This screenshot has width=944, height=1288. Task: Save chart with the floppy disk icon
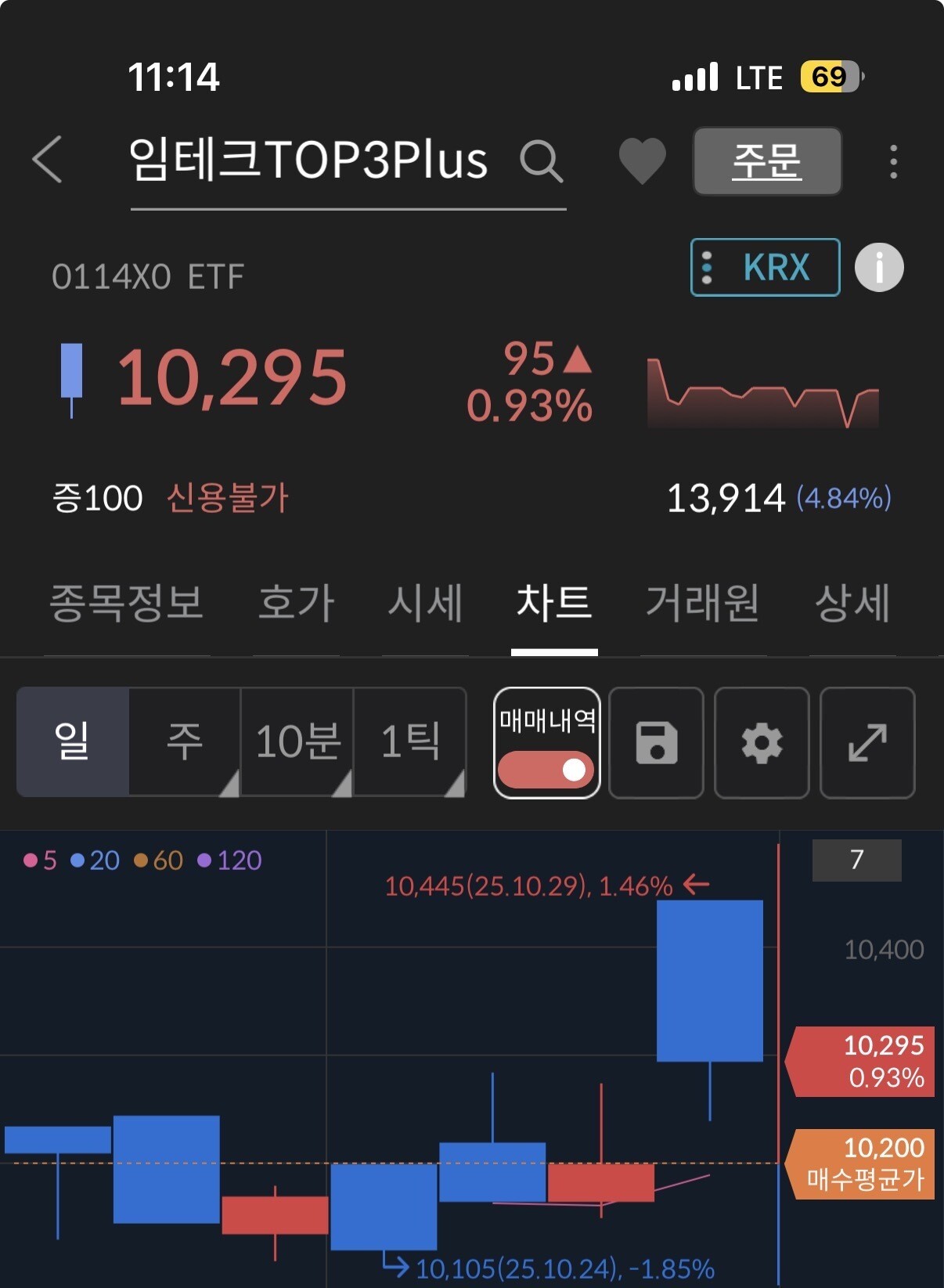coord(656,743)
